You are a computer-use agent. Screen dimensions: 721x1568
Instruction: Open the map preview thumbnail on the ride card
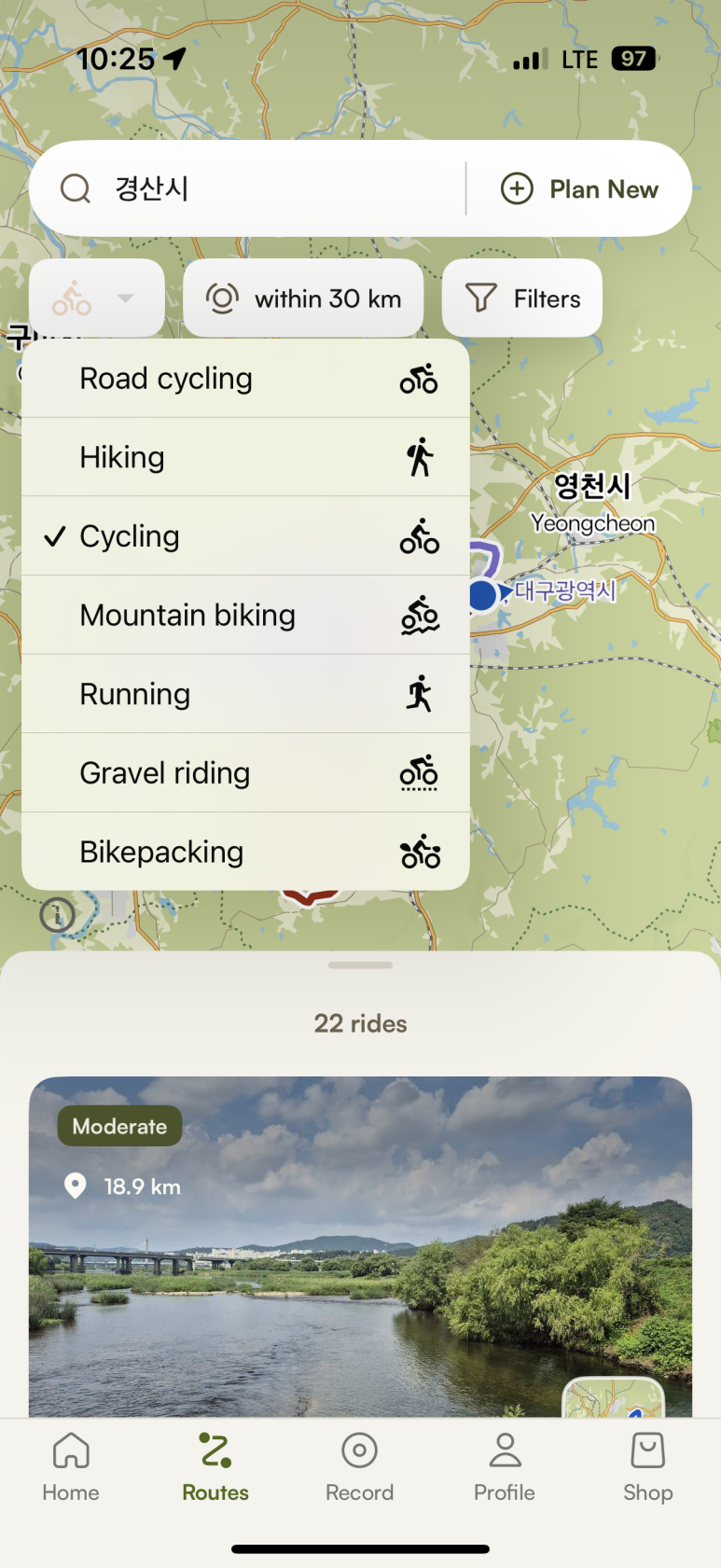click(613, 1398)
